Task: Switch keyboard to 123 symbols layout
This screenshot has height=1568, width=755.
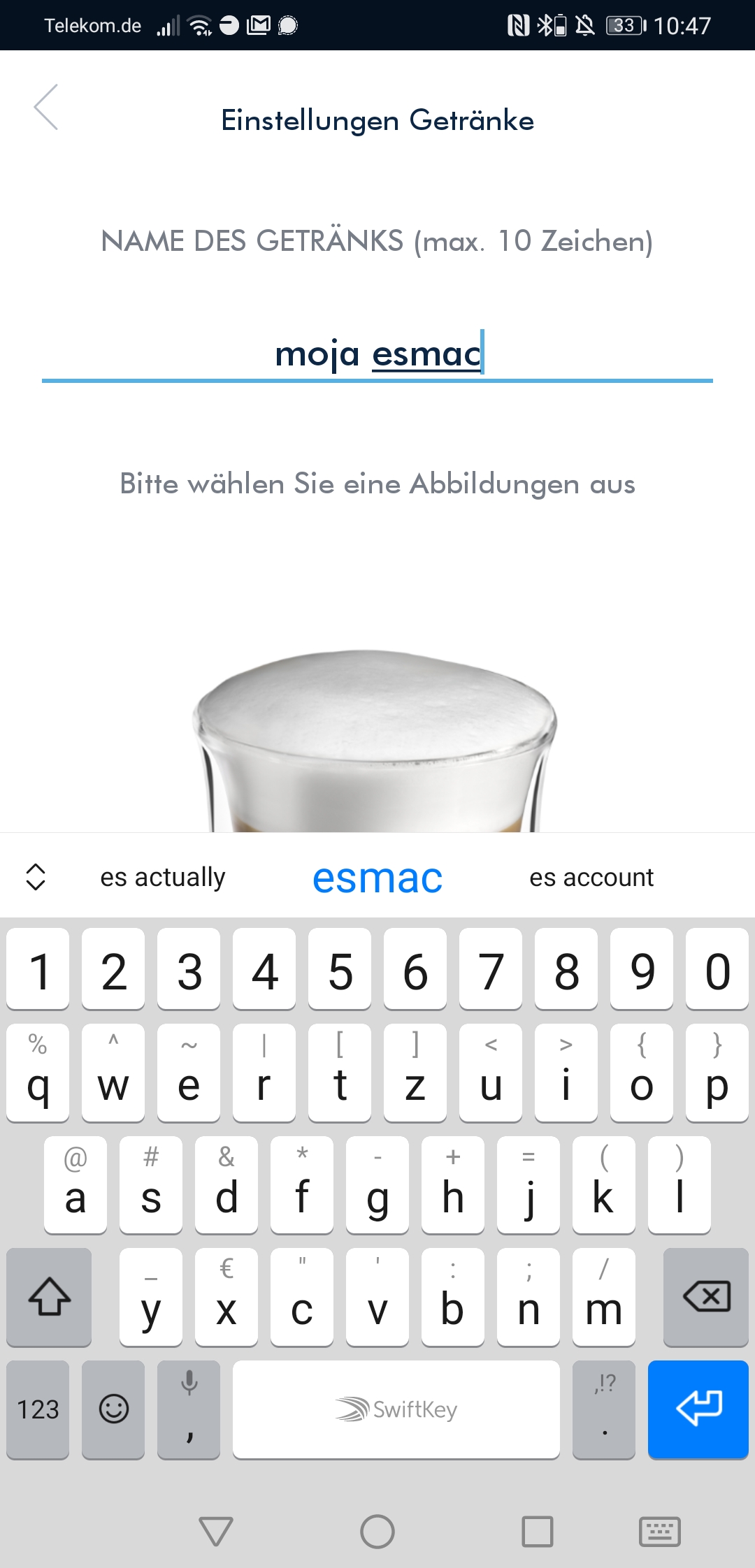Action: click(38, 1409)
